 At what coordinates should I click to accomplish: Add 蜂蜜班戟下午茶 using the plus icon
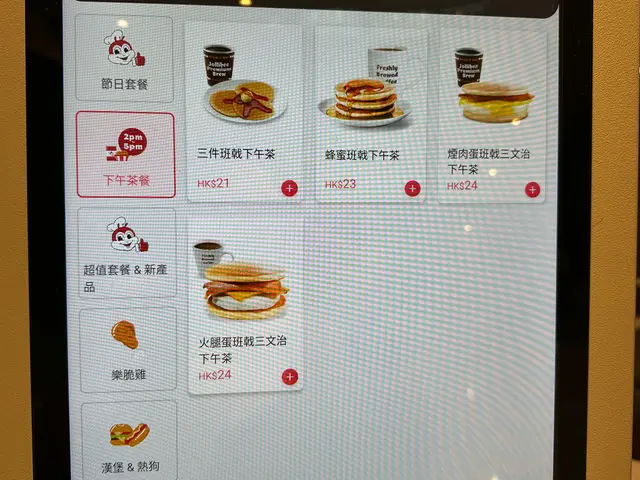(412, 188)
